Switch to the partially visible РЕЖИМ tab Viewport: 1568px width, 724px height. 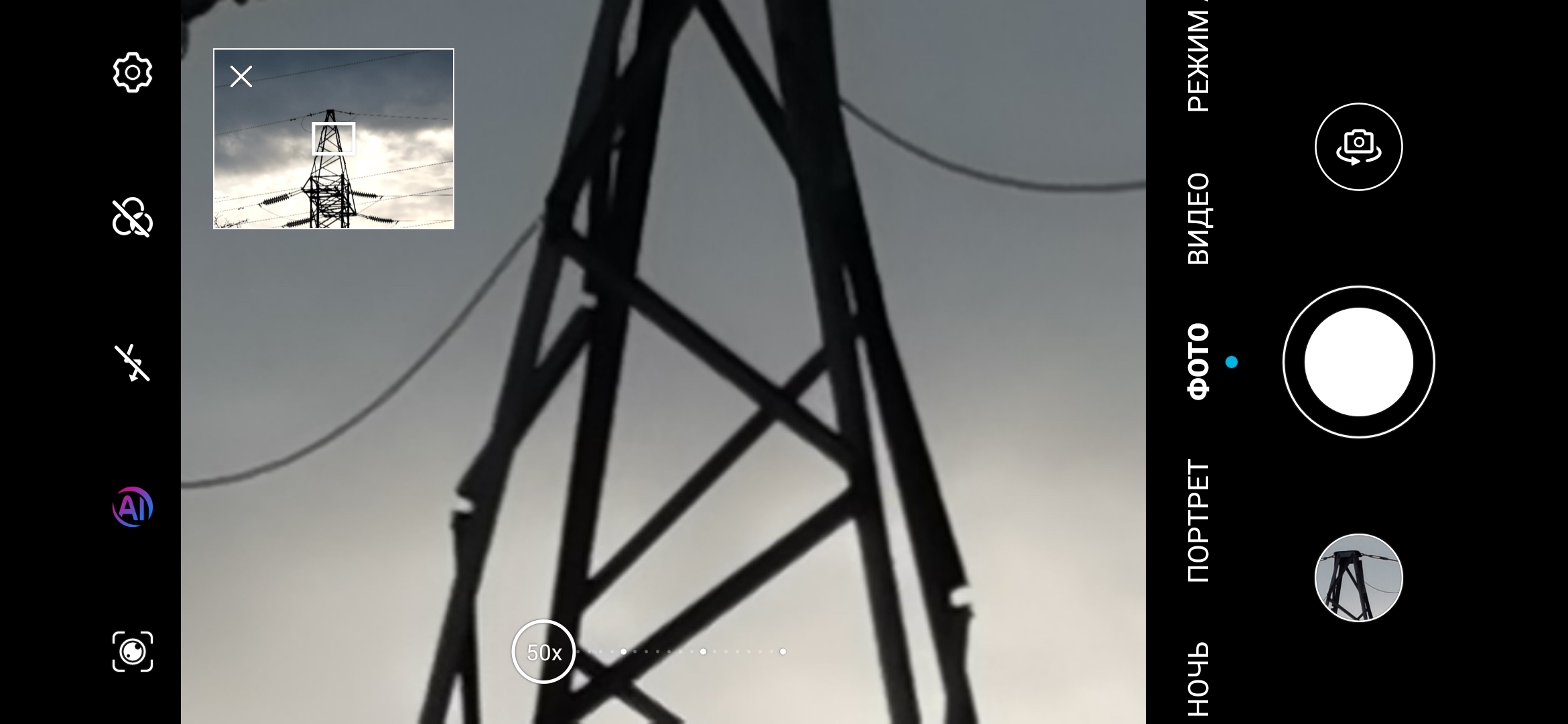(1199, 60)
